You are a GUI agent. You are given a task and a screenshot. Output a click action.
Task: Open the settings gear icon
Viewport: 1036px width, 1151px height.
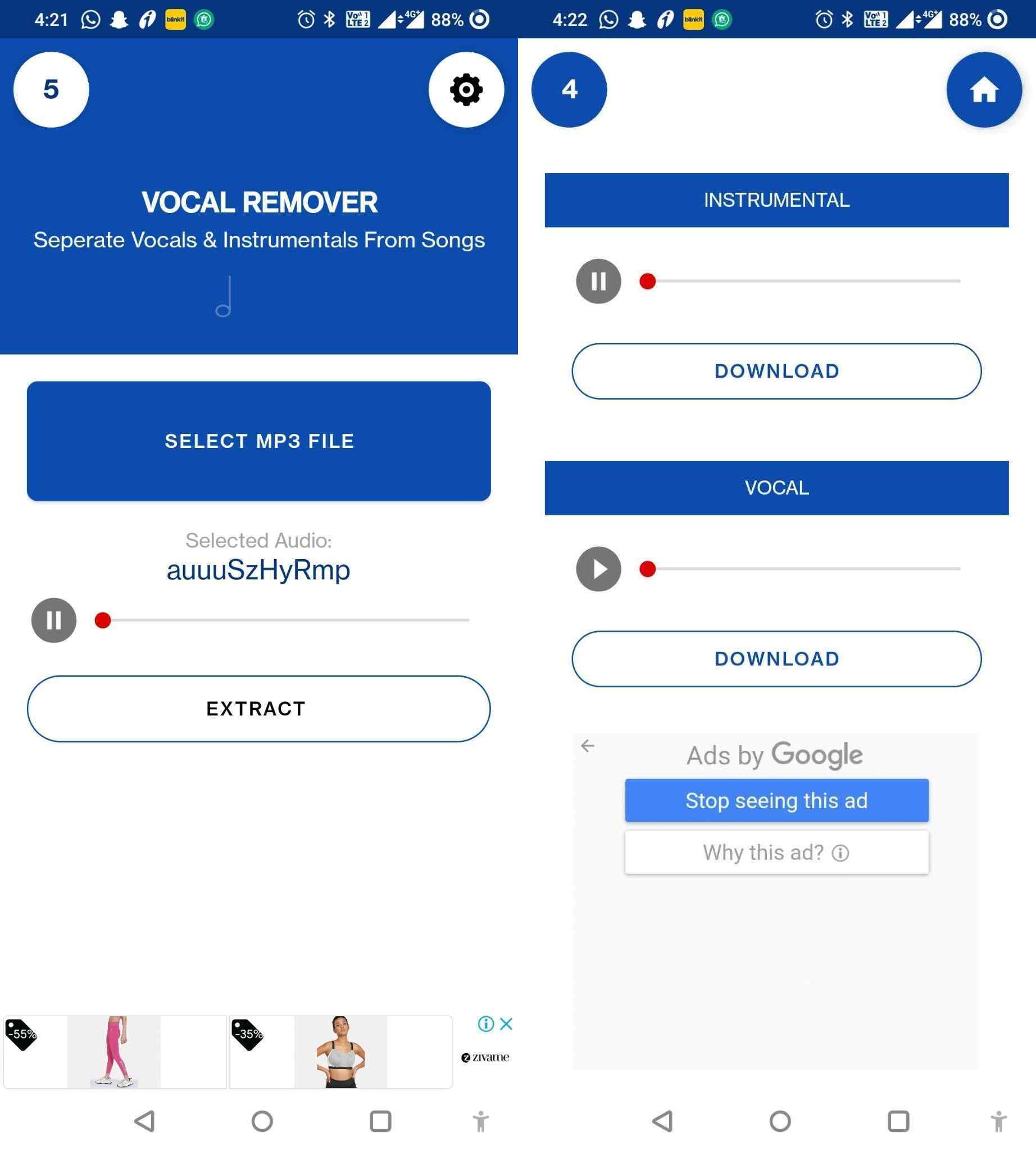pyautogui.click(x=466, y=89)
